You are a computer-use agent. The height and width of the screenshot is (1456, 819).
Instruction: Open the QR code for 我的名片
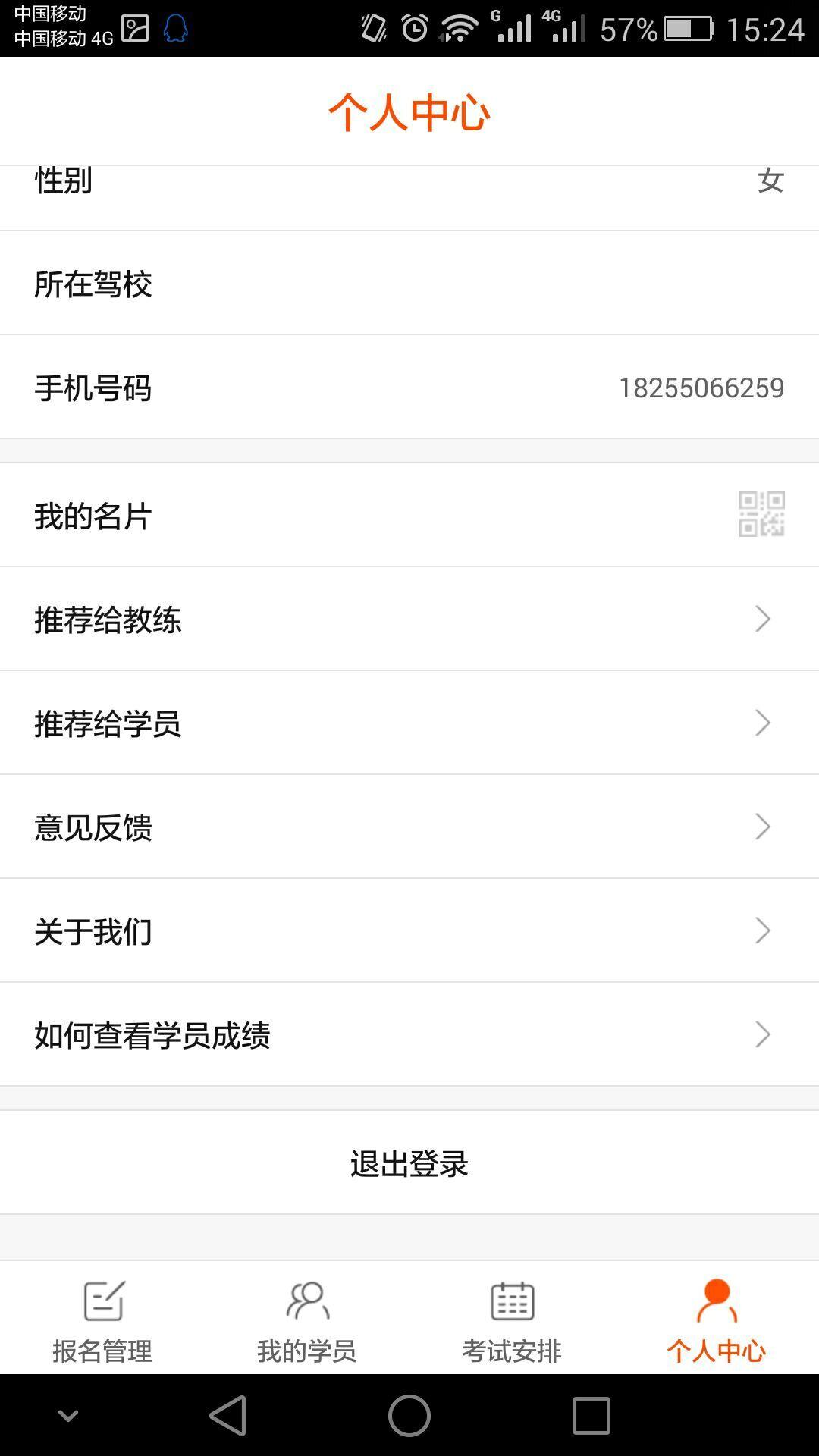761,514
